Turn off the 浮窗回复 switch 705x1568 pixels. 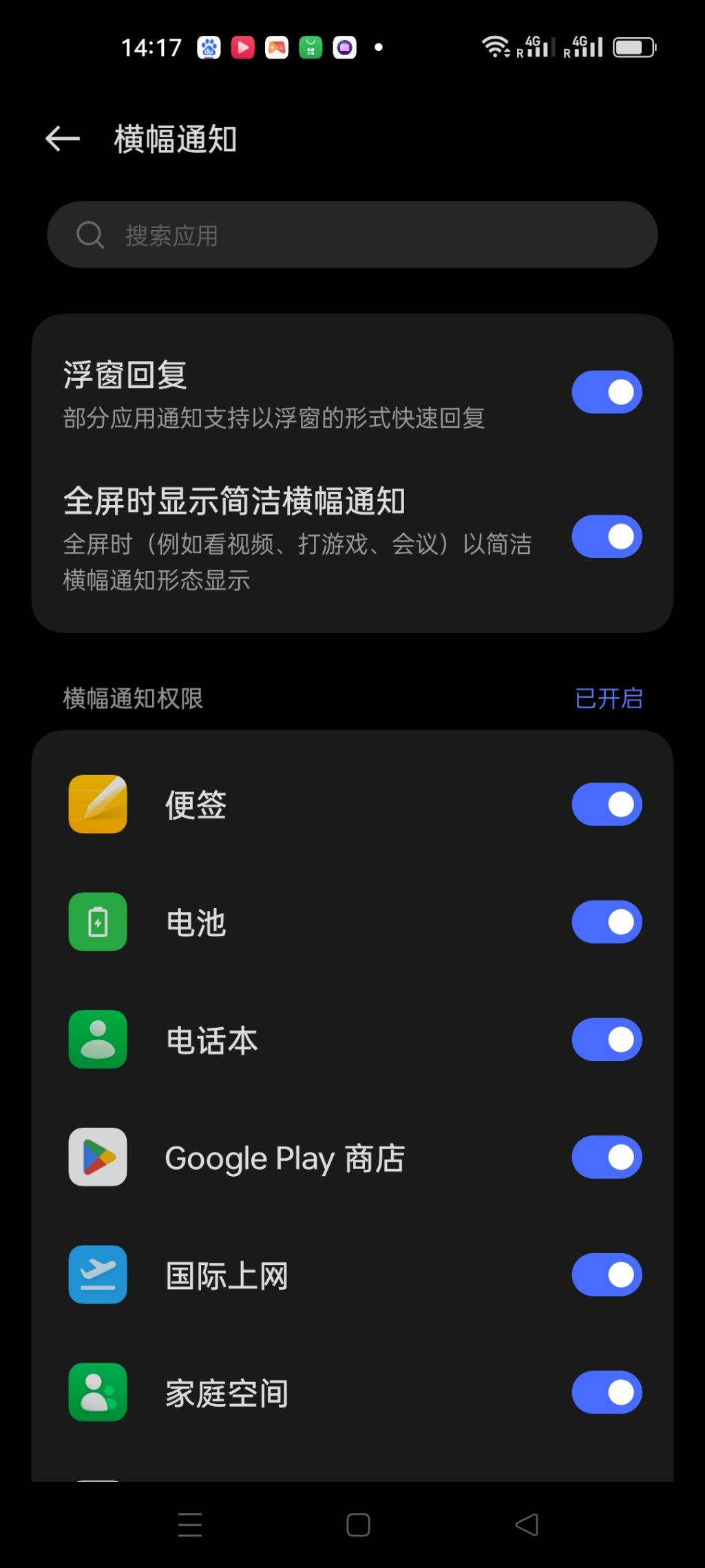click(607, 392)
